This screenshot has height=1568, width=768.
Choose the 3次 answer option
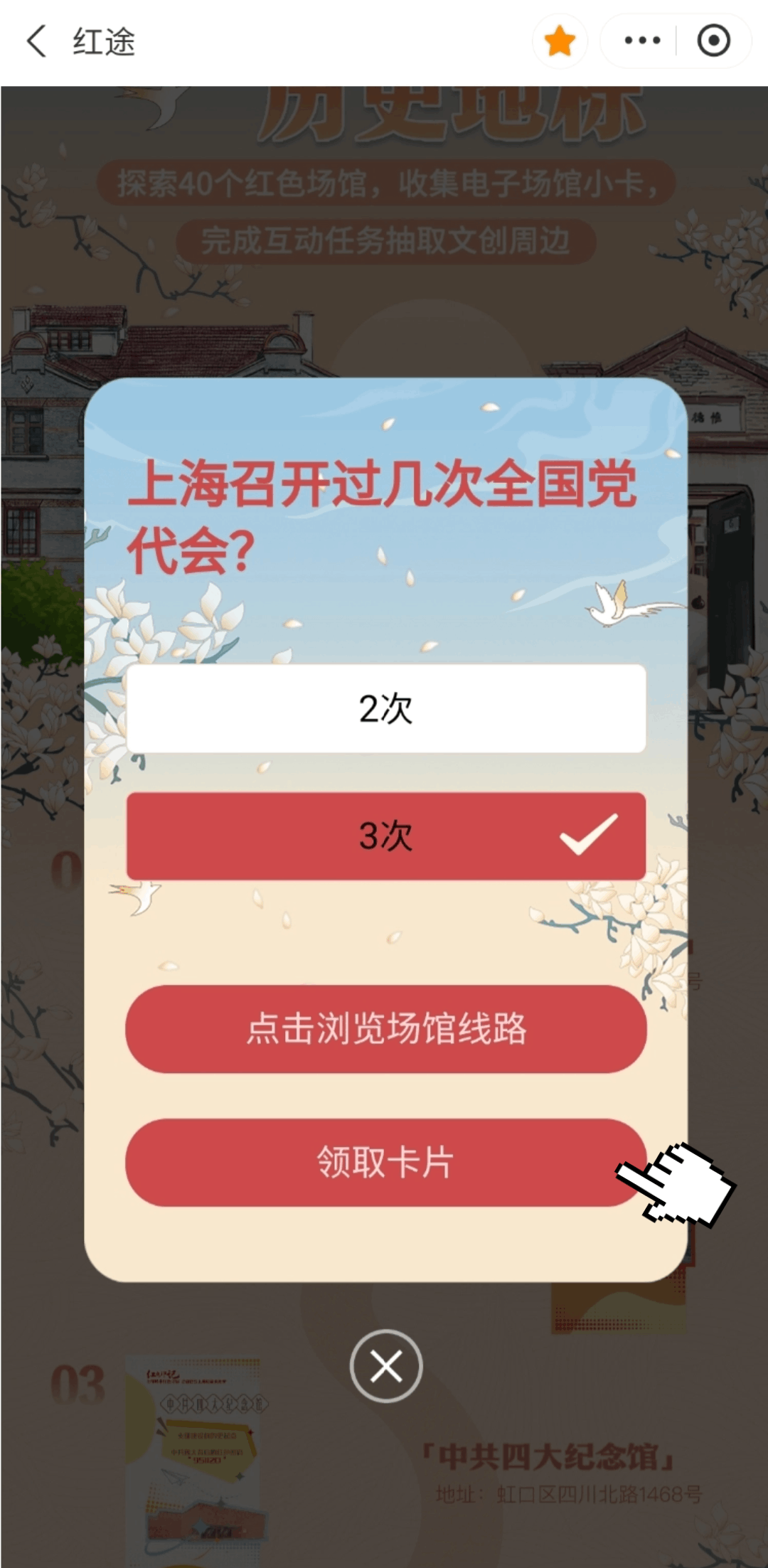tap(386, 836)
